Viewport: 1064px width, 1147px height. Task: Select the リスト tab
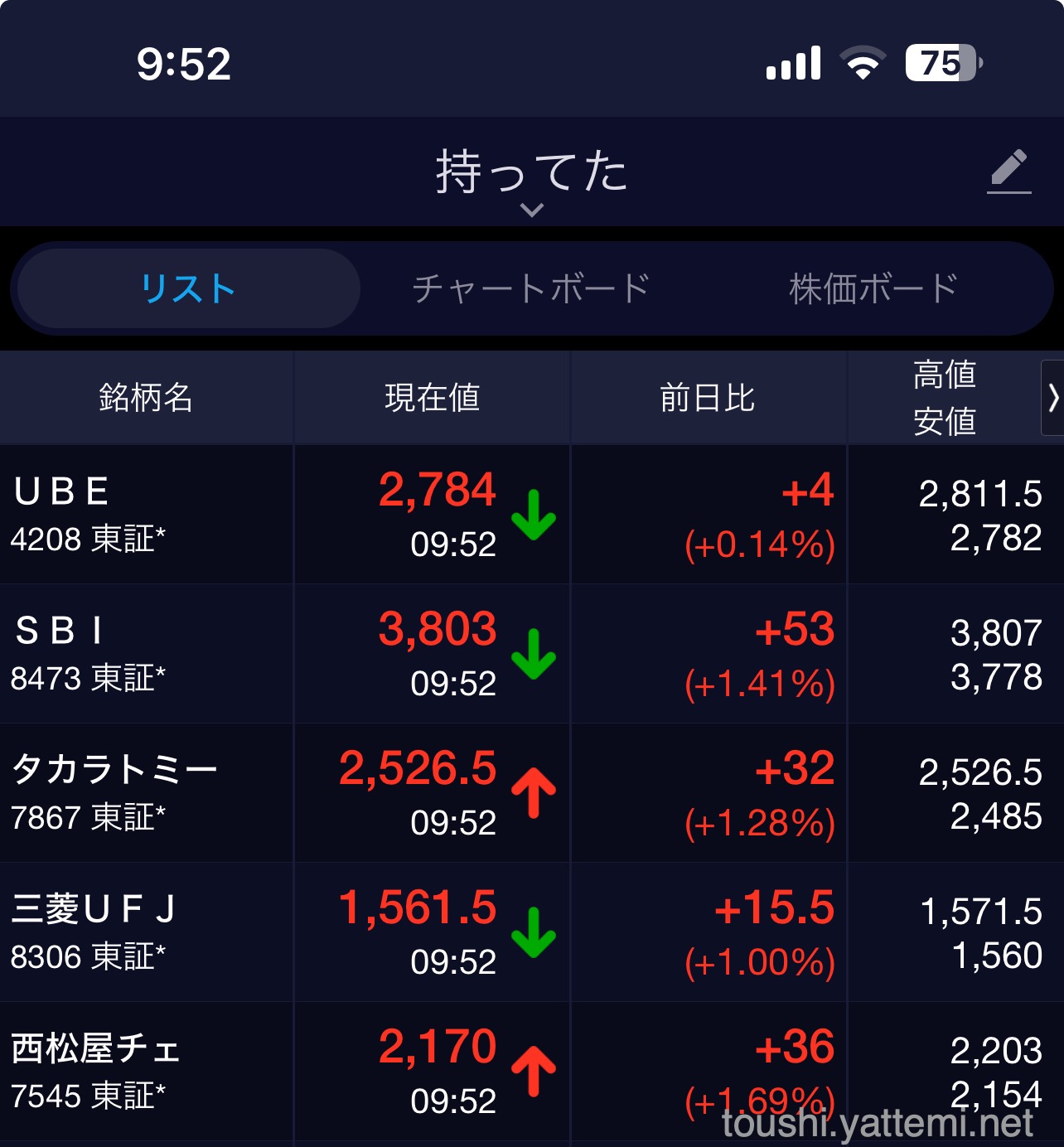[188, 288]
